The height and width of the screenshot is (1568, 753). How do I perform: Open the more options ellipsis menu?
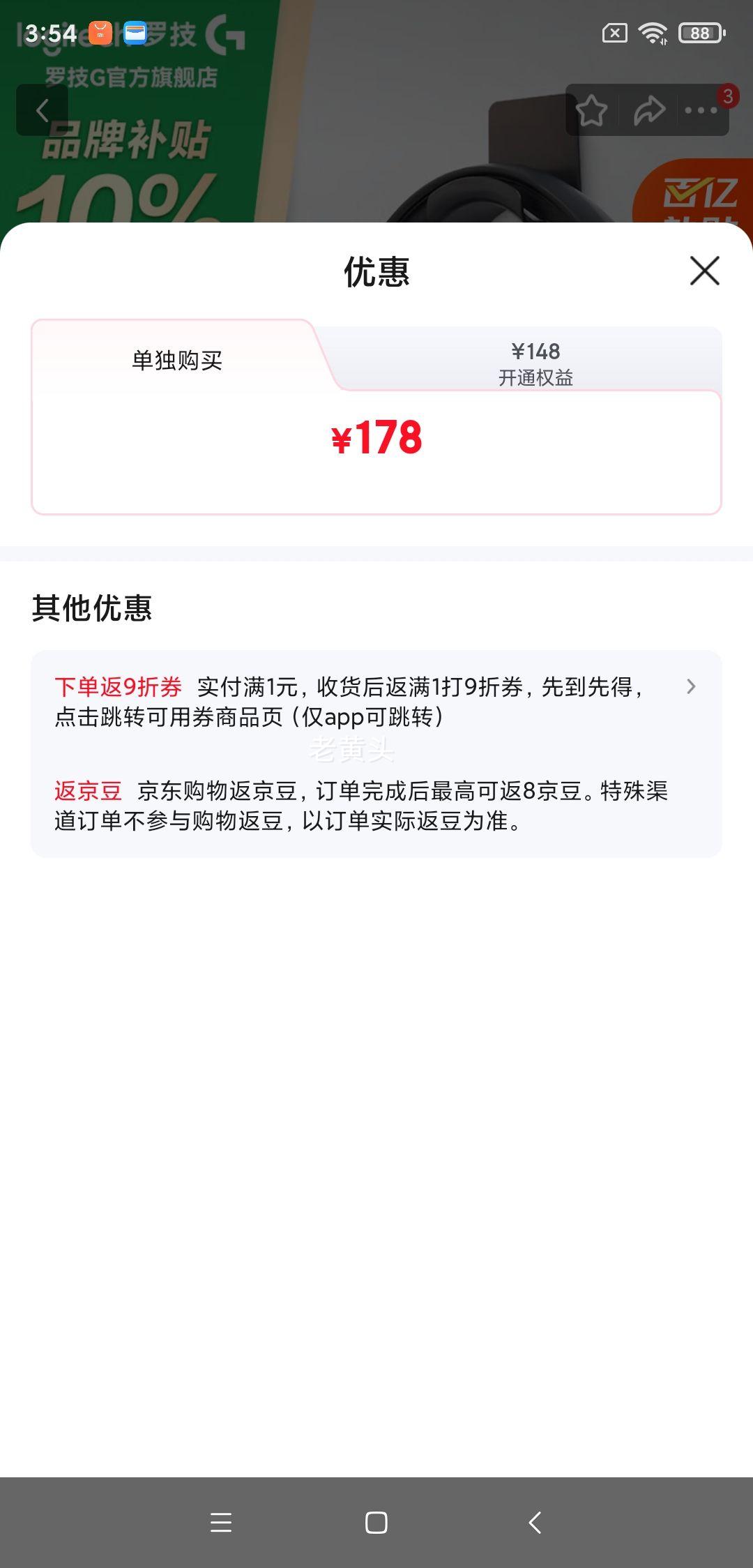coord(699,110)
